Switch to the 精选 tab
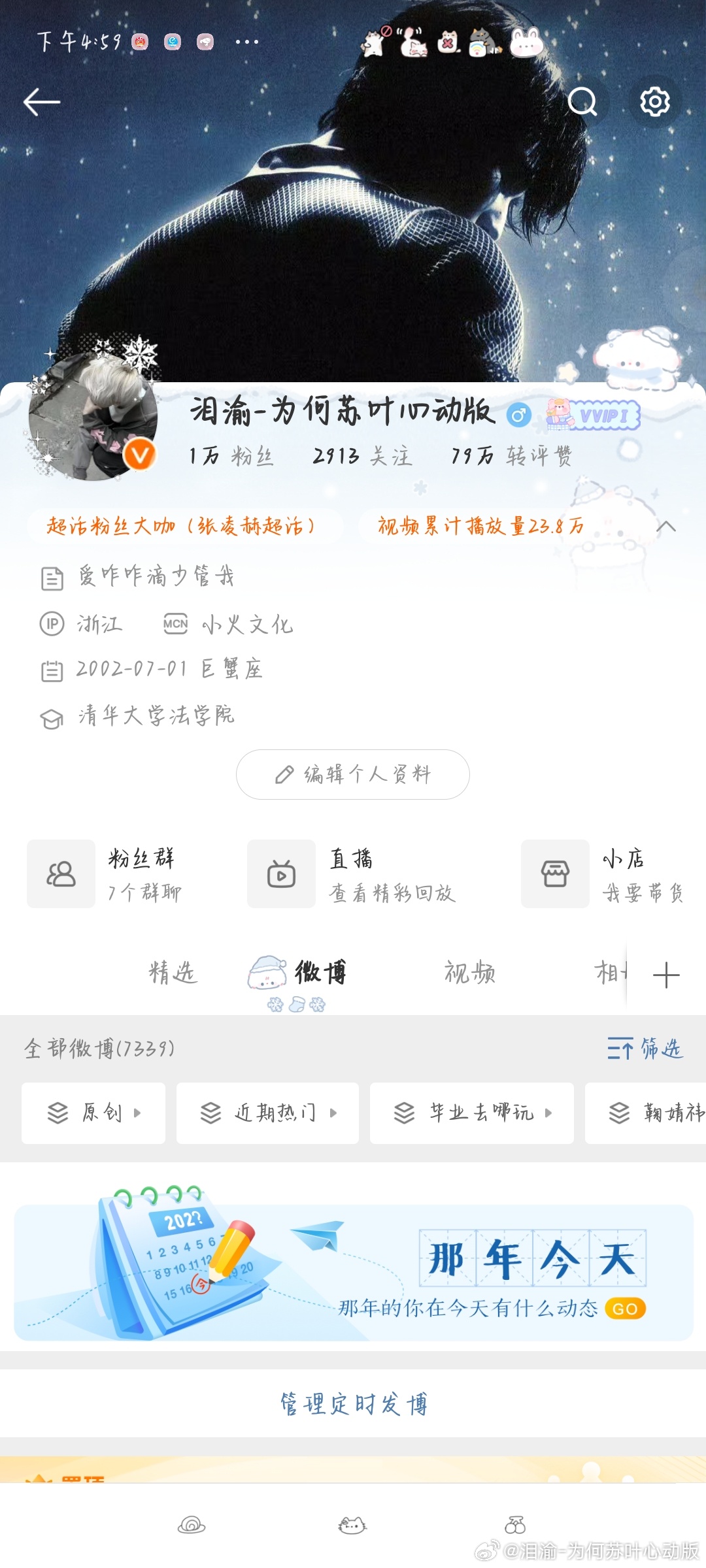 173,973
